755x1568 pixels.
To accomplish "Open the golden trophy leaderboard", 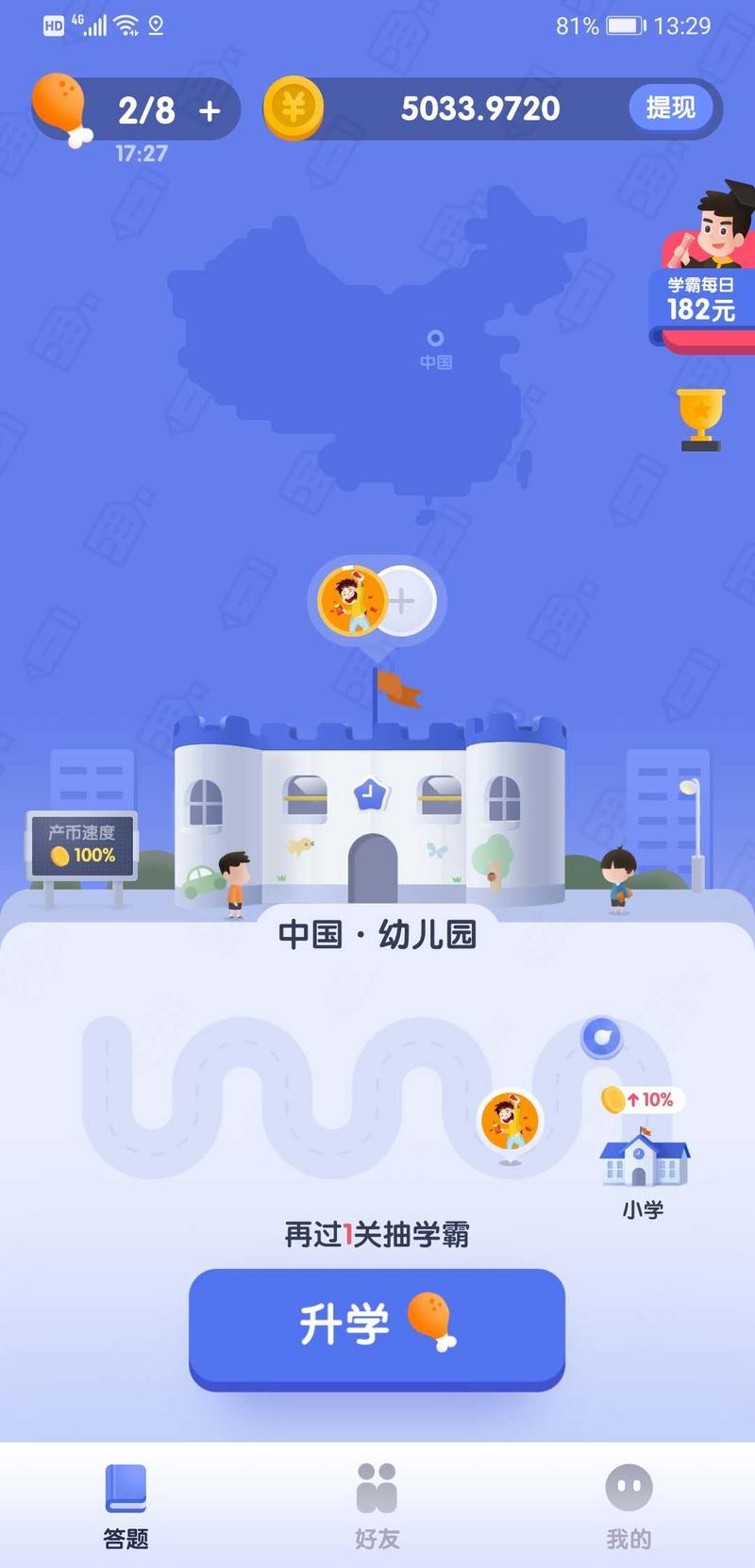I will [700, 418].
